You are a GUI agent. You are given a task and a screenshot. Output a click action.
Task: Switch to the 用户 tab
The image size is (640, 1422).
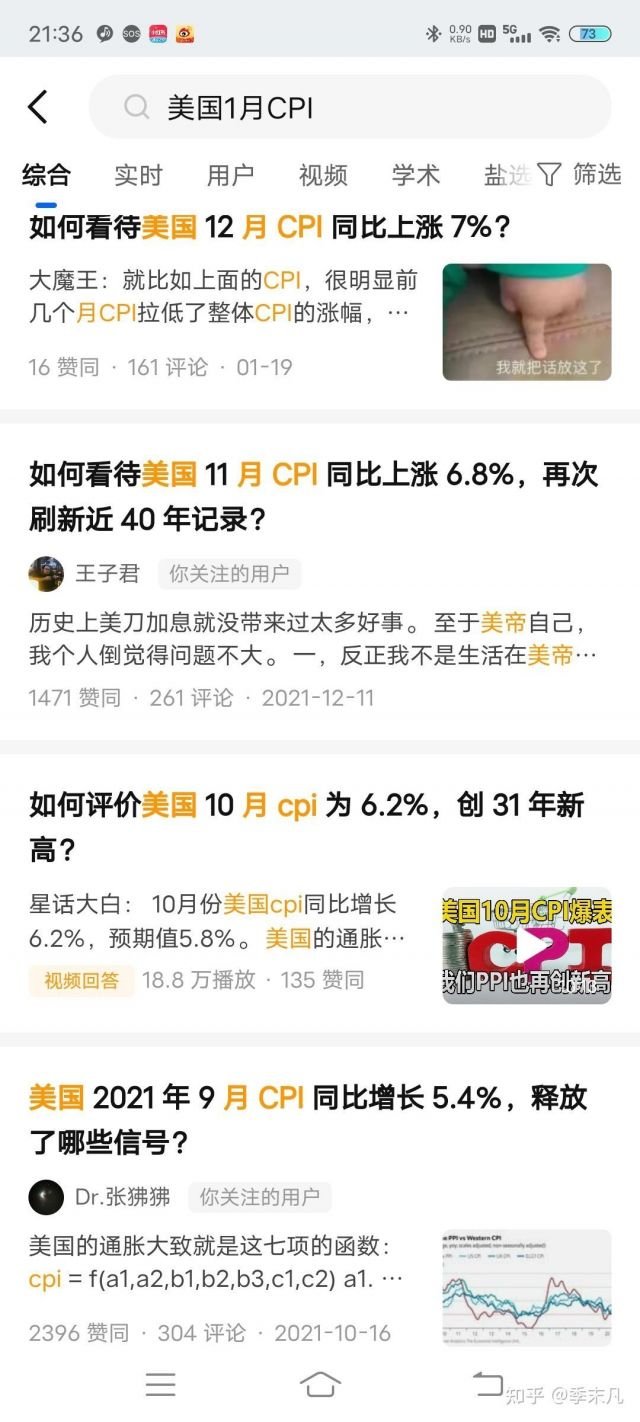230,175
